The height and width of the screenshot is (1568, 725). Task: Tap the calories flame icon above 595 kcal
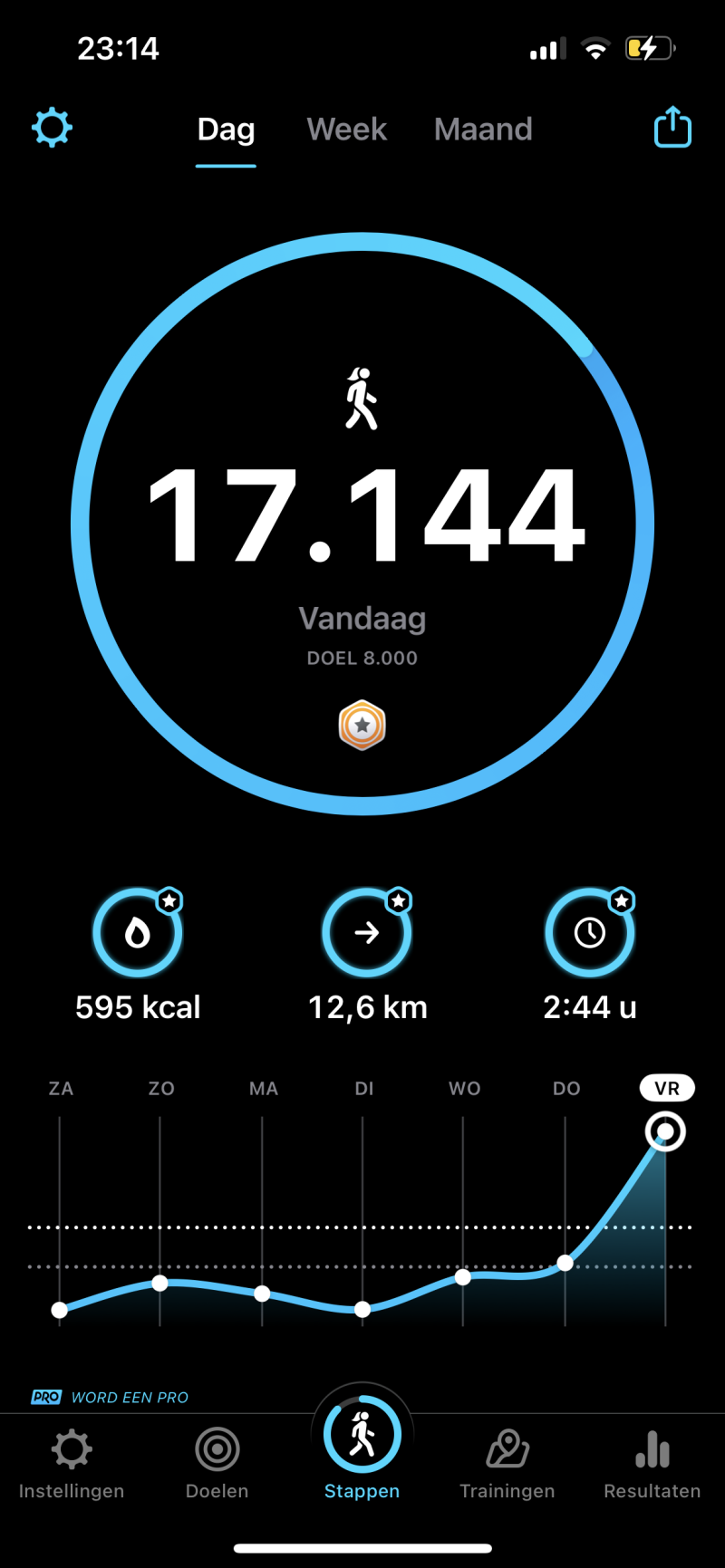pos(138,932)
